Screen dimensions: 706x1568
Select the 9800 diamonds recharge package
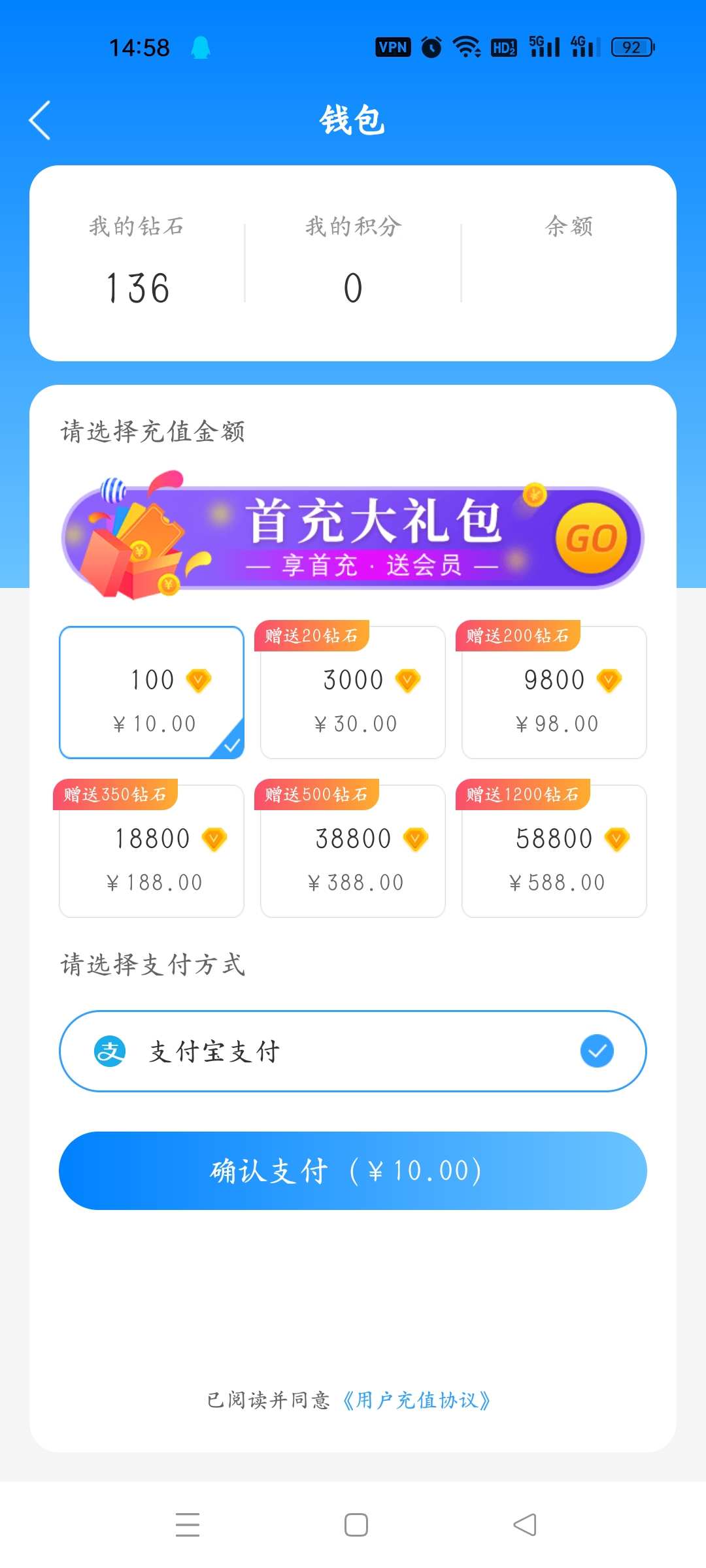[x=554, y=693]
